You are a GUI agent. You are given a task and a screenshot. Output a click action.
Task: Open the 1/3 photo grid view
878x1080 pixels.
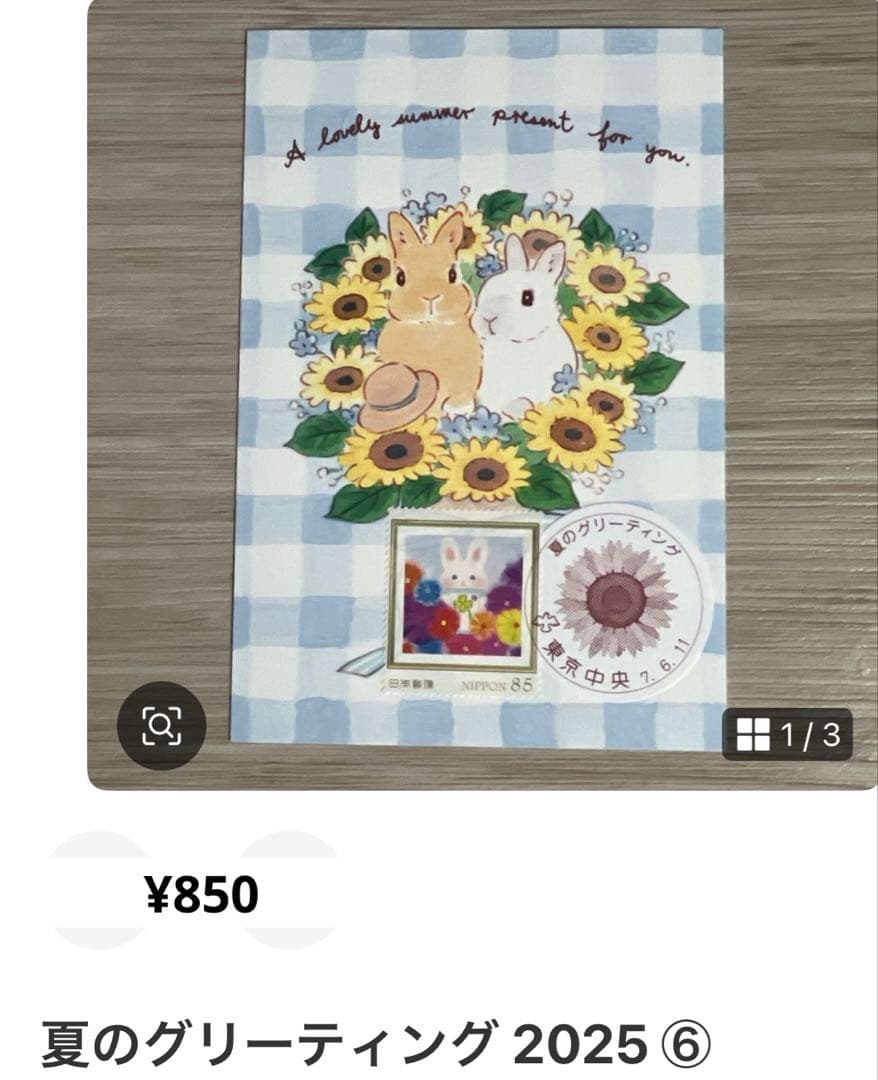tap(787, 735)
